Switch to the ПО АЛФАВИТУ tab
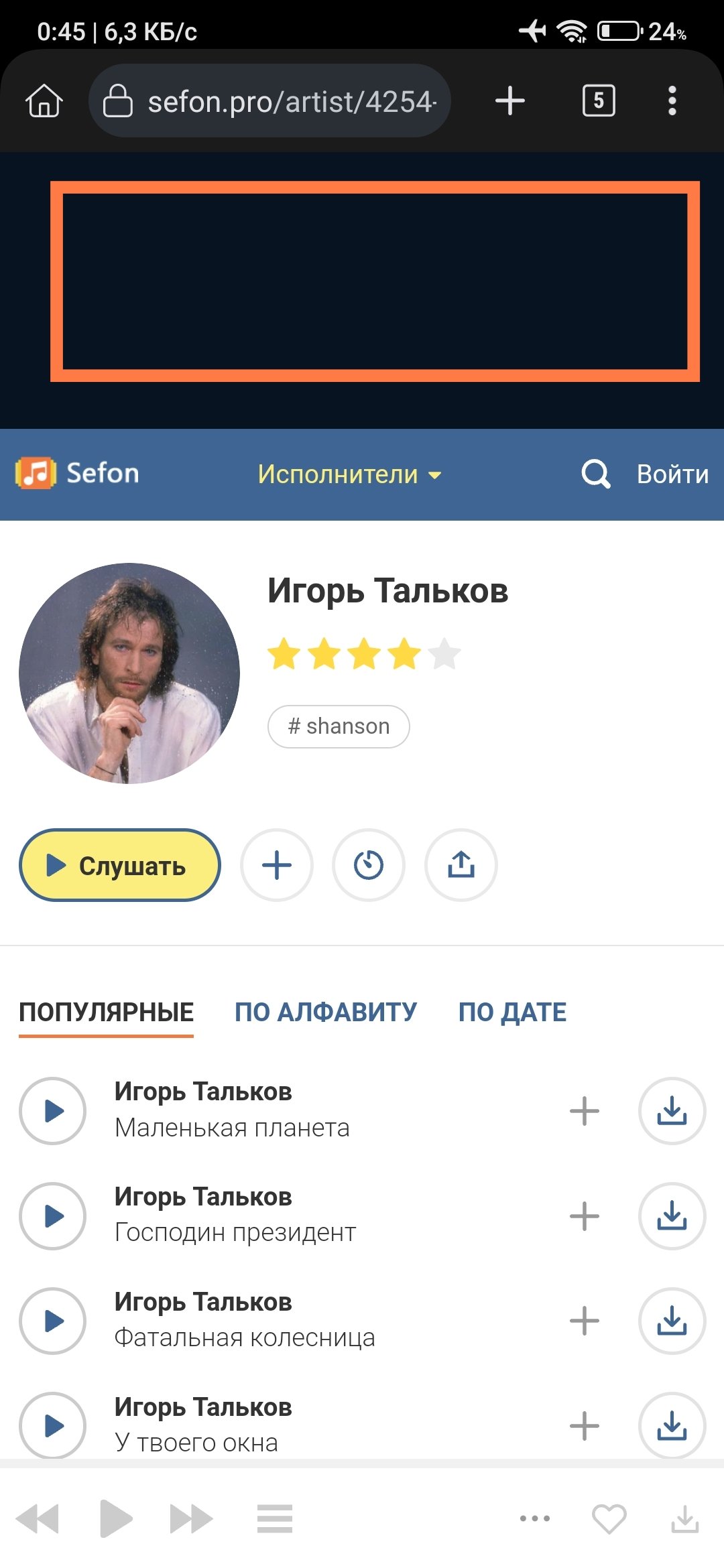 [325, 1012]
